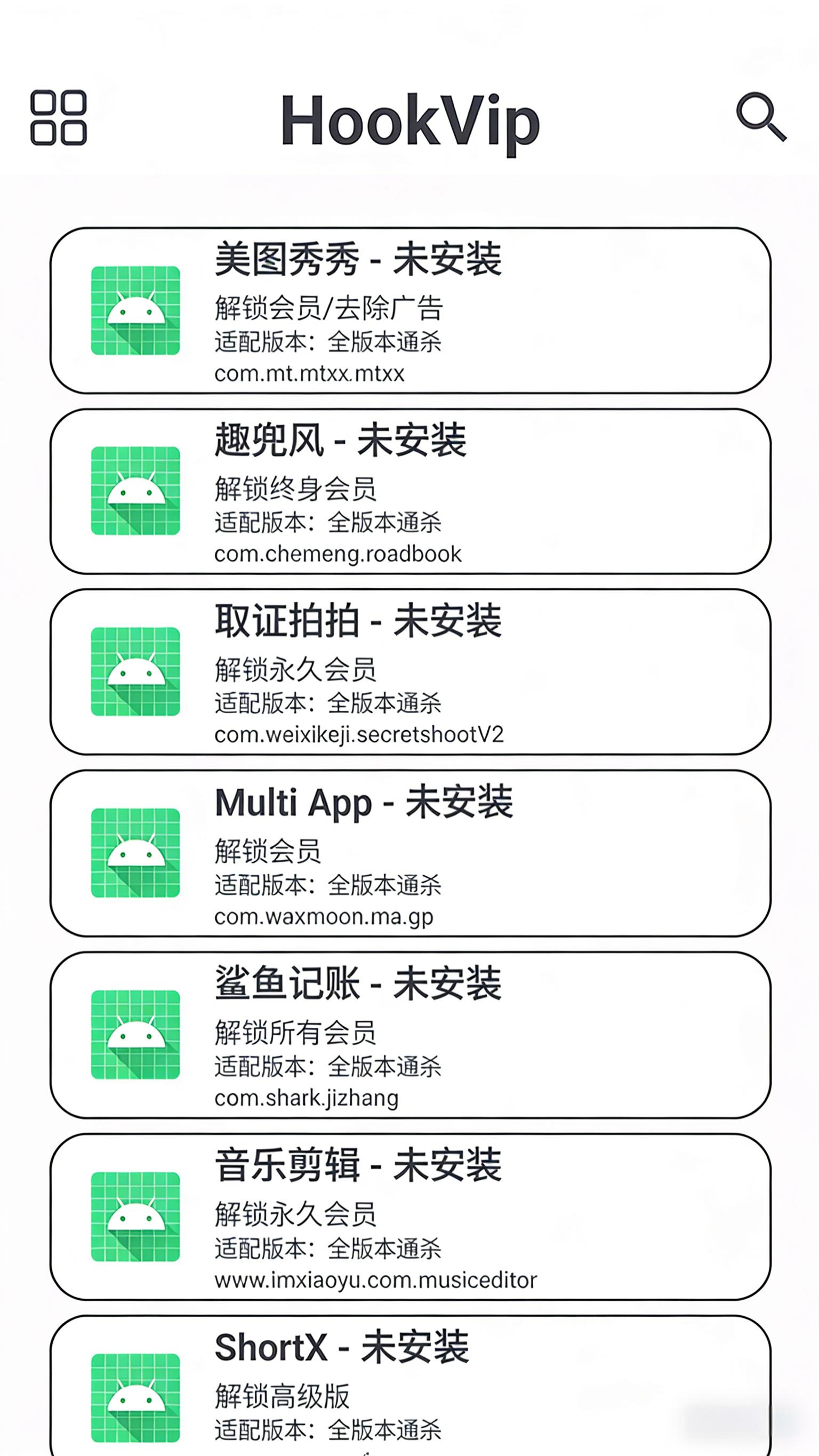Open the 音乐剪辑 card
The height and width of the screenshot is (1456, 819).
pos(411,1217)
